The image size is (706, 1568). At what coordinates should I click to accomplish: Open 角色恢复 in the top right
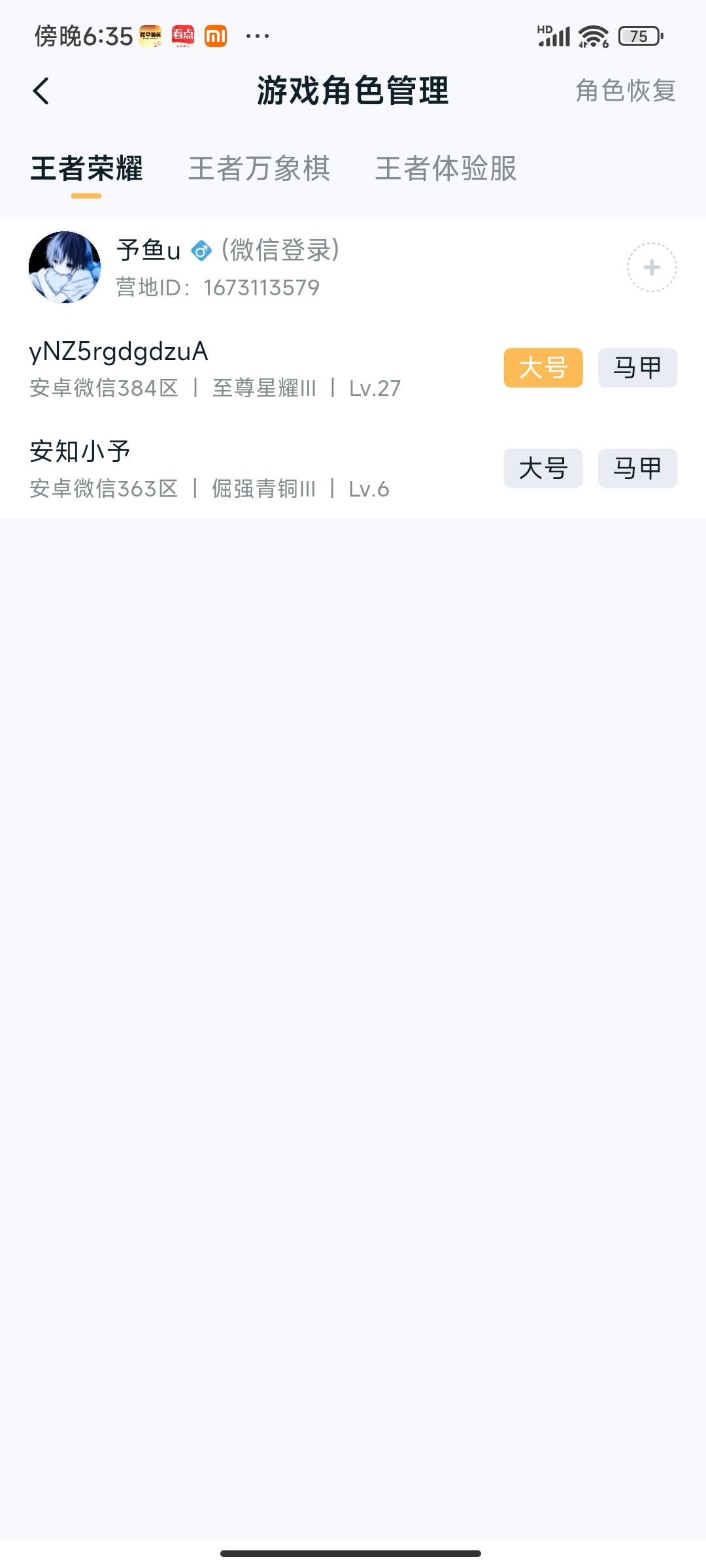coord(626,91)
